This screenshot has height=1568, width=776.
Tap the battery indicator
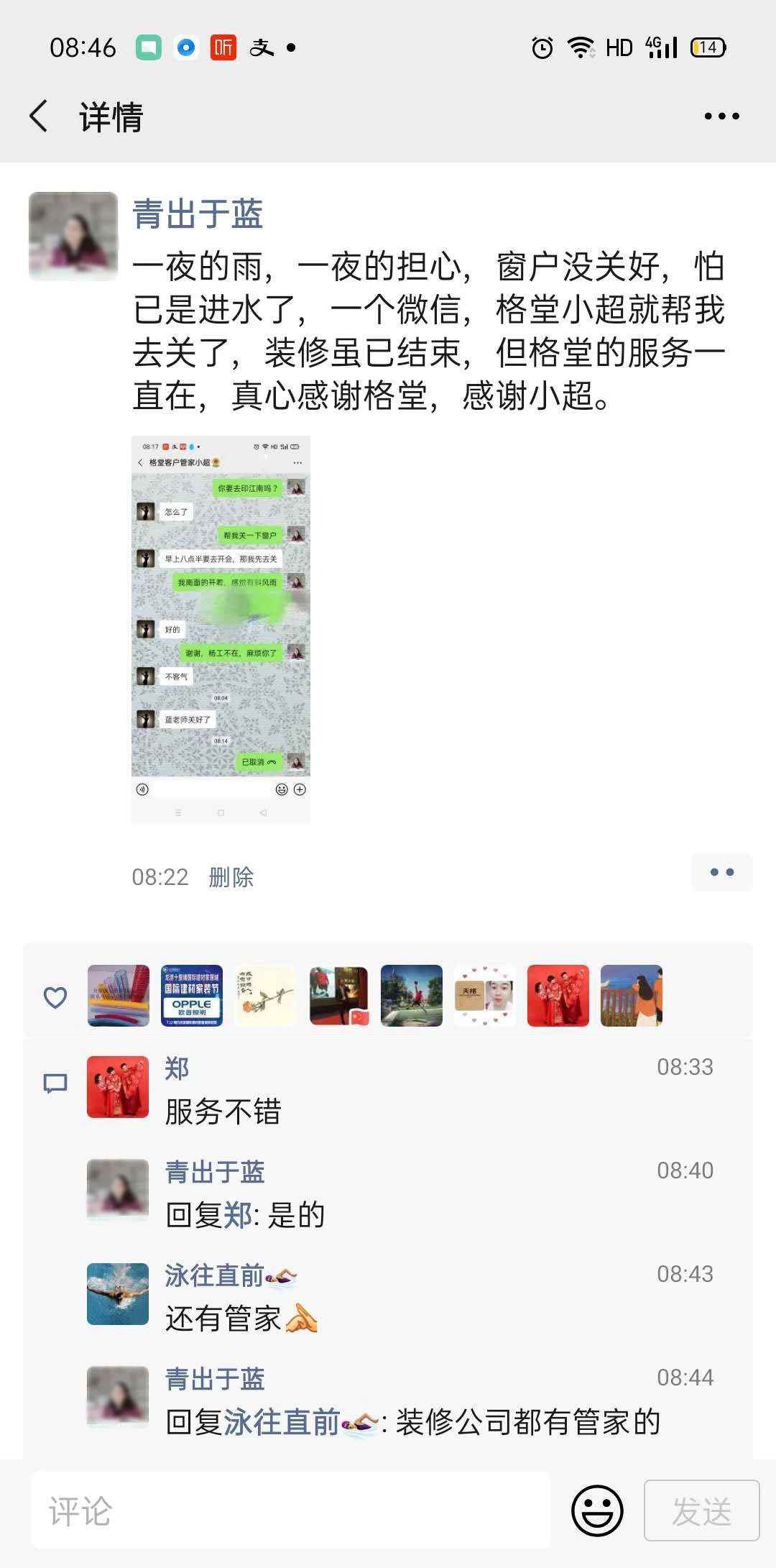click(706, 47)
